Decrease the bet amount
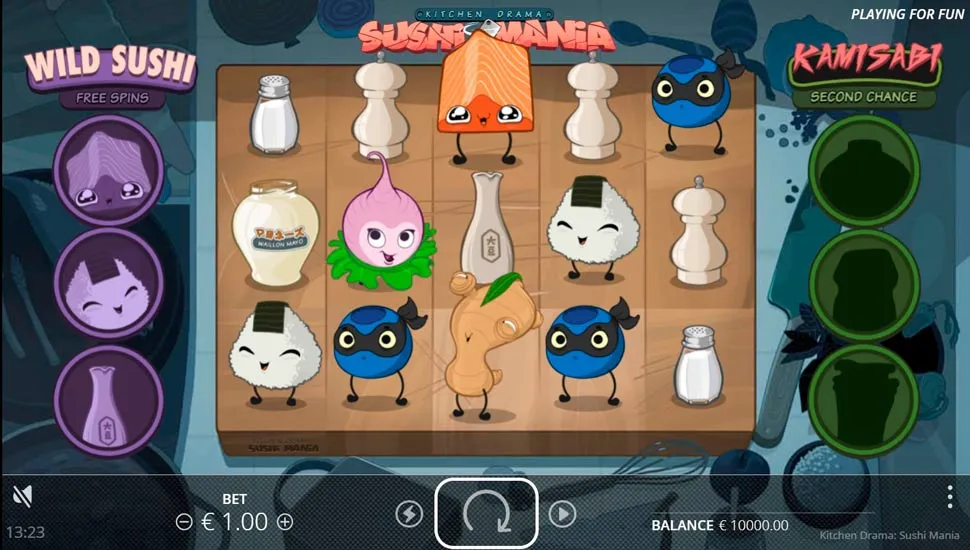Screen dimensions: 970x550 [x=183, y=521]
